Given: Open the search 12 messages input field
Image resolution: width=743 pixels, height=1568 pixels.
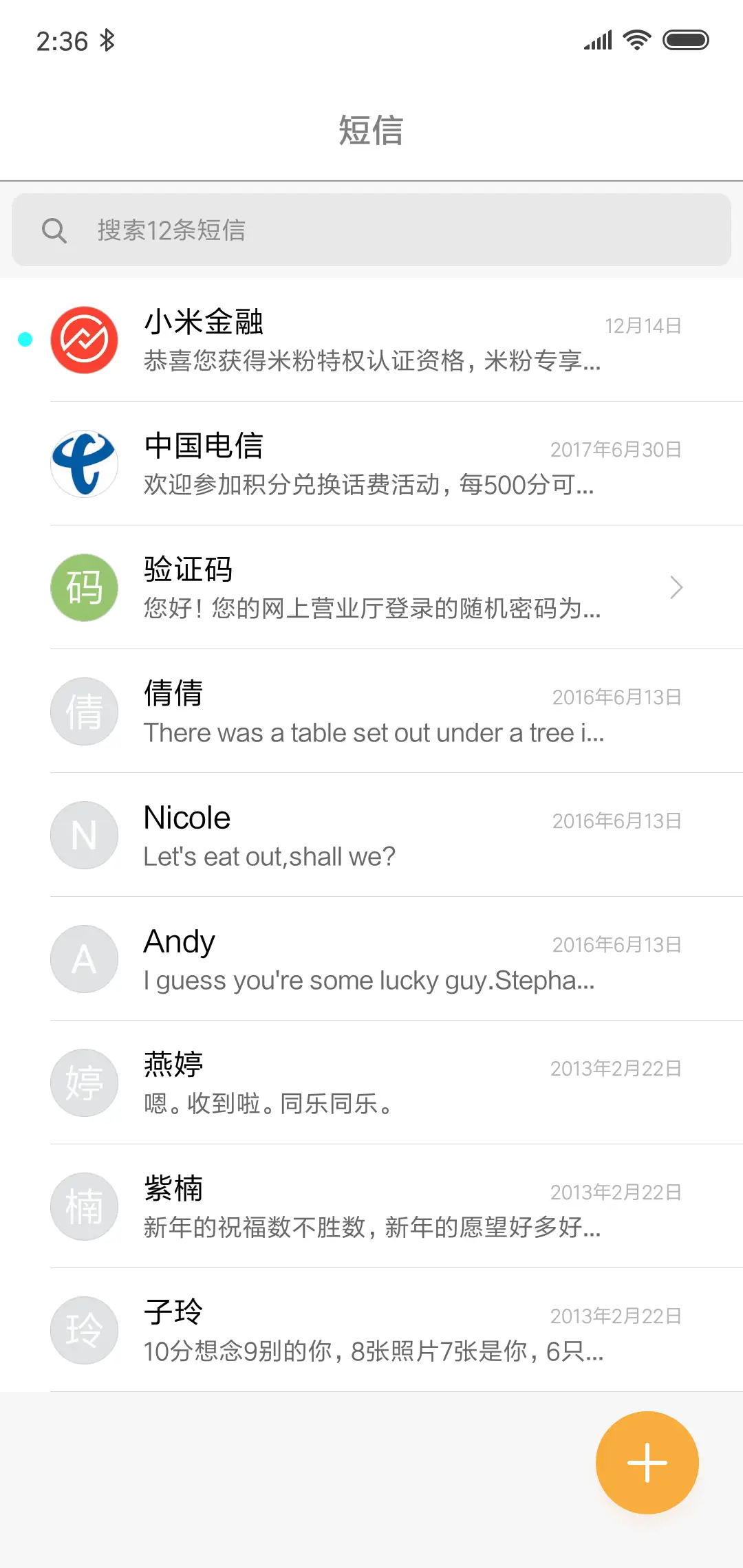Looking at the screenshot, I should tap(371, 230).
